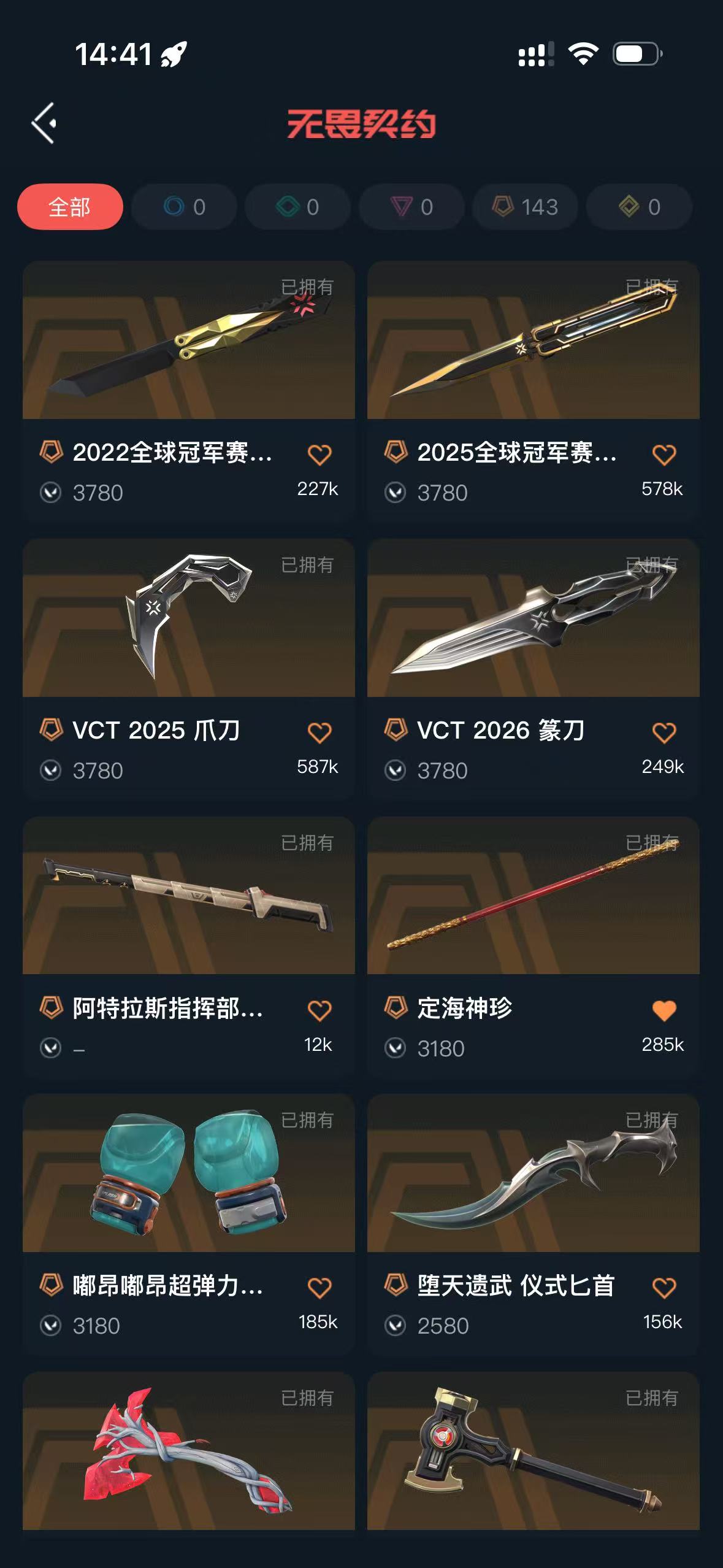723x1568 pixels.
Task: Select the green diamond tier filter chip
Action: pos(298,207)
